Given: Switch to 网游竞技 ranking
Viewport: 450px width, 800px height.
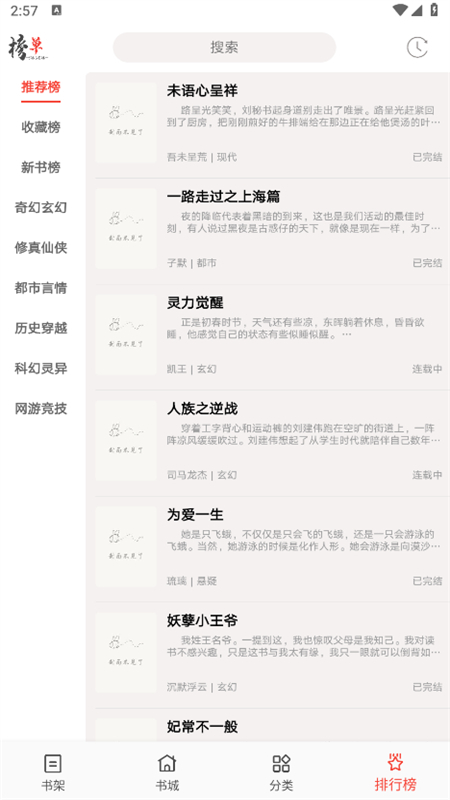Looking at the screenshot, I should [x=41, y=409].
